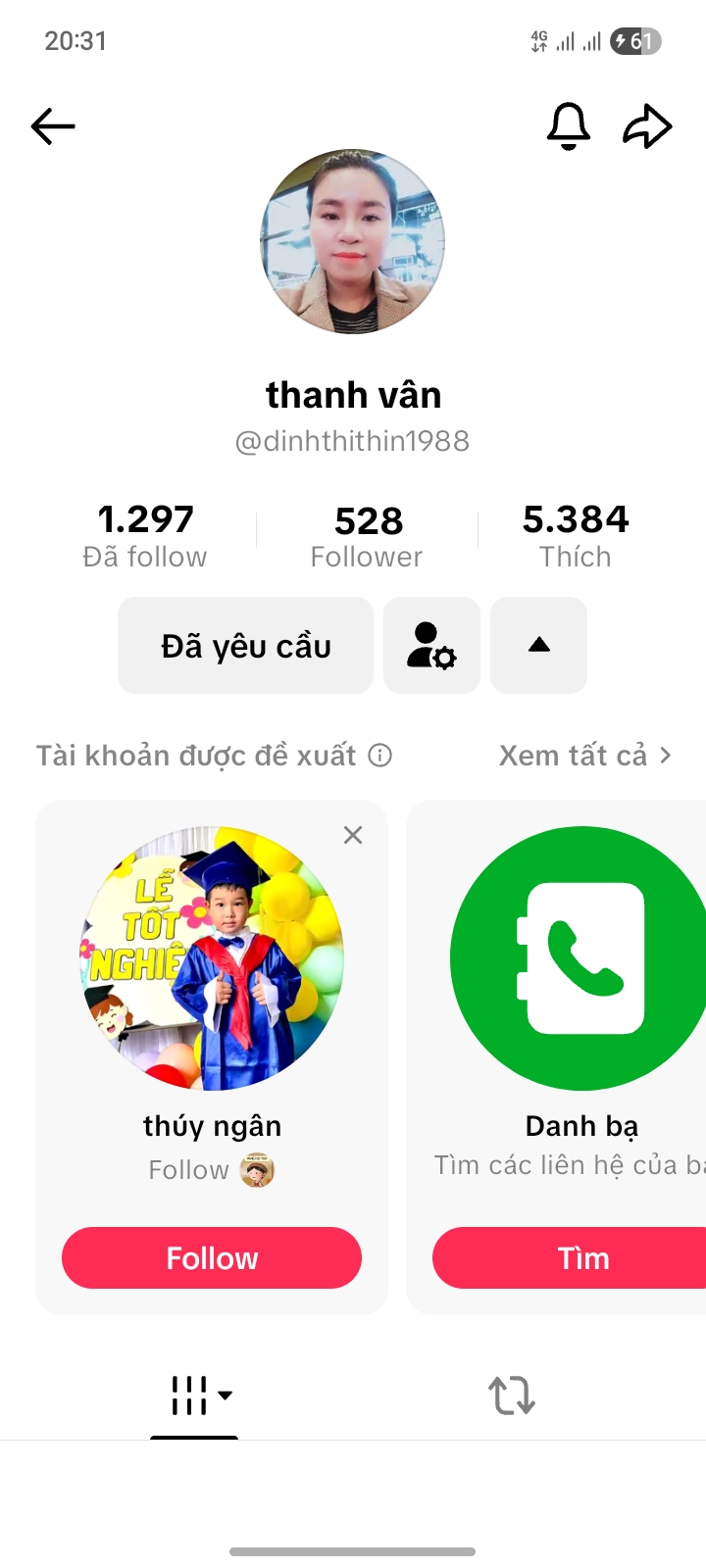Open the Đã follow list
706x1568 pixels.
click(145, 536)
